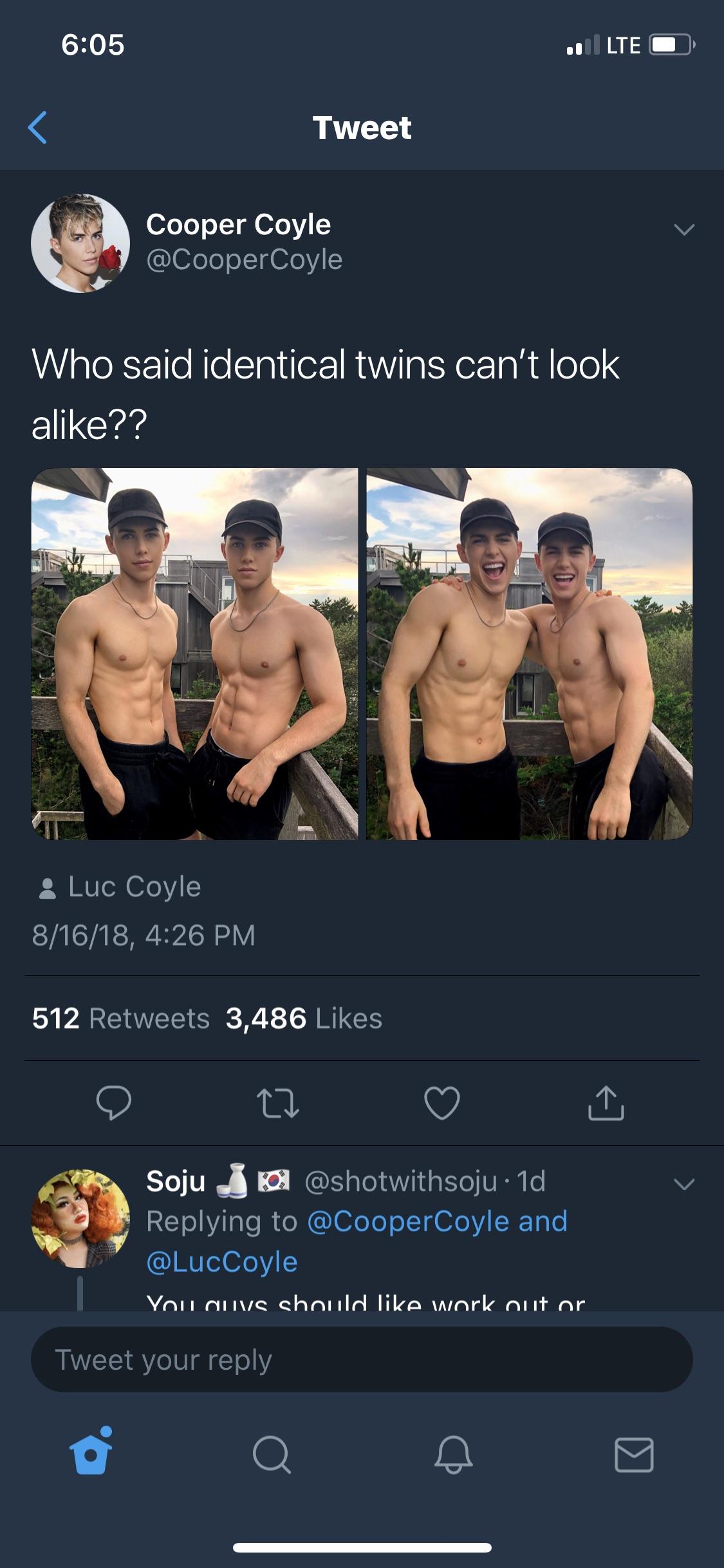The image size is (724, 1568).
Task: Open the Notifications bell tab
Action: coord(453,1455)
